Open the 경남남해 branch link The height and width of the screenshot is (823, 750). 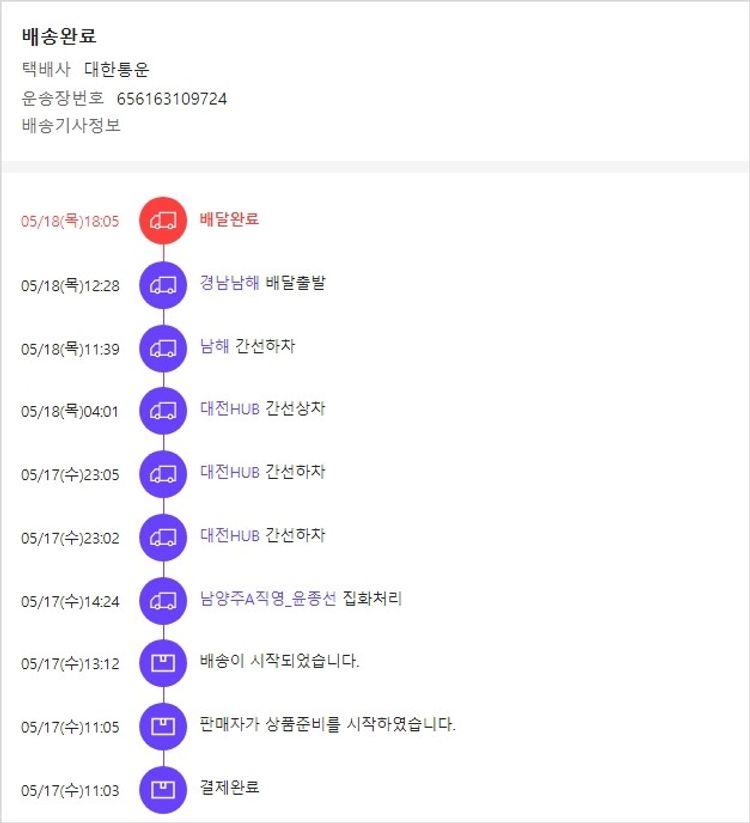(x=230, y=283)
